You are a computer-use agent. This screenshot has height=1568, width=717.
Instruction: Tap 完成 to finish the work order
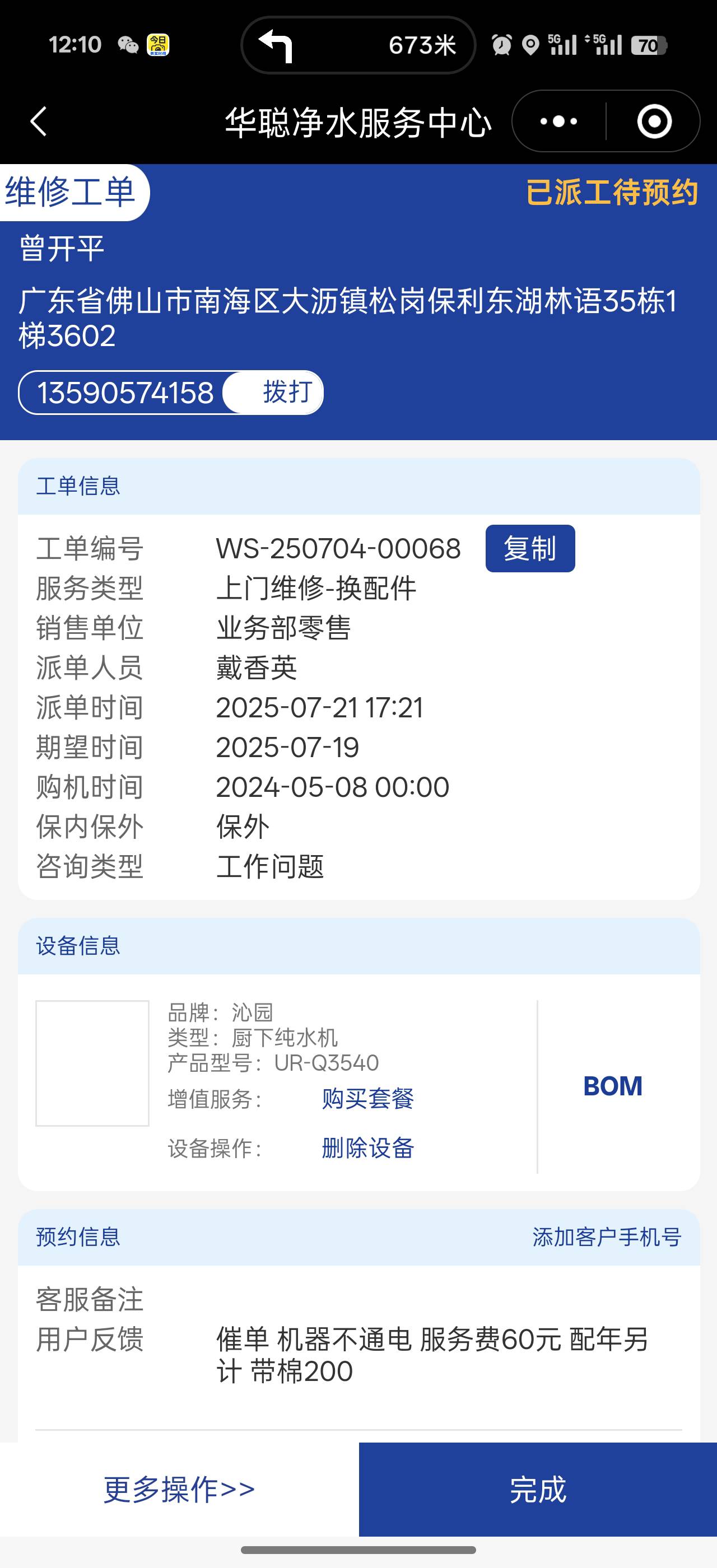tap(537, 1489)
